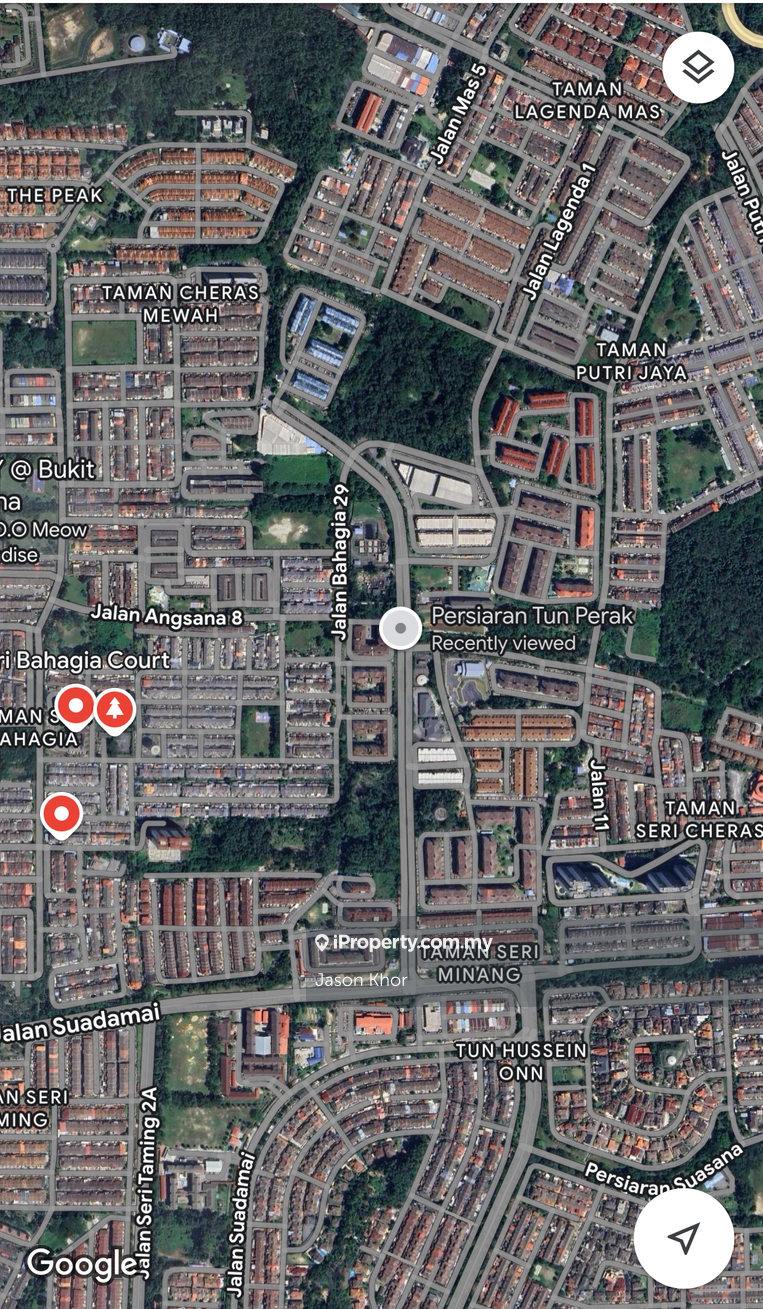Open the map layers button
Image resolution: width=763 pixels, height=1309 pixels.
click(x=698, y=67)
